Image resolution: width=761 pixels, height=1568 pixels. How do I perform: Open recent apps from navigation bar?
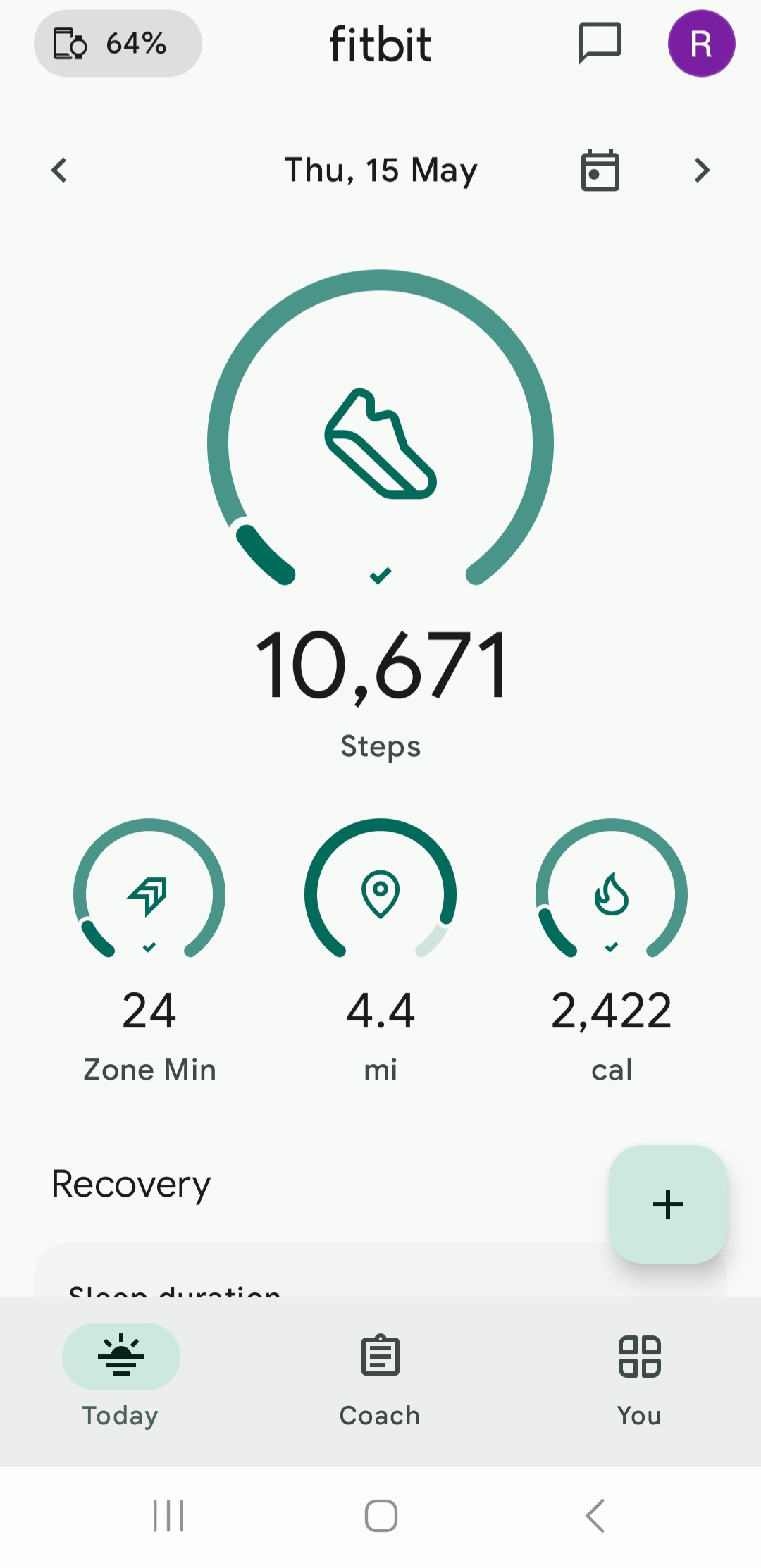coord(168,1516)
